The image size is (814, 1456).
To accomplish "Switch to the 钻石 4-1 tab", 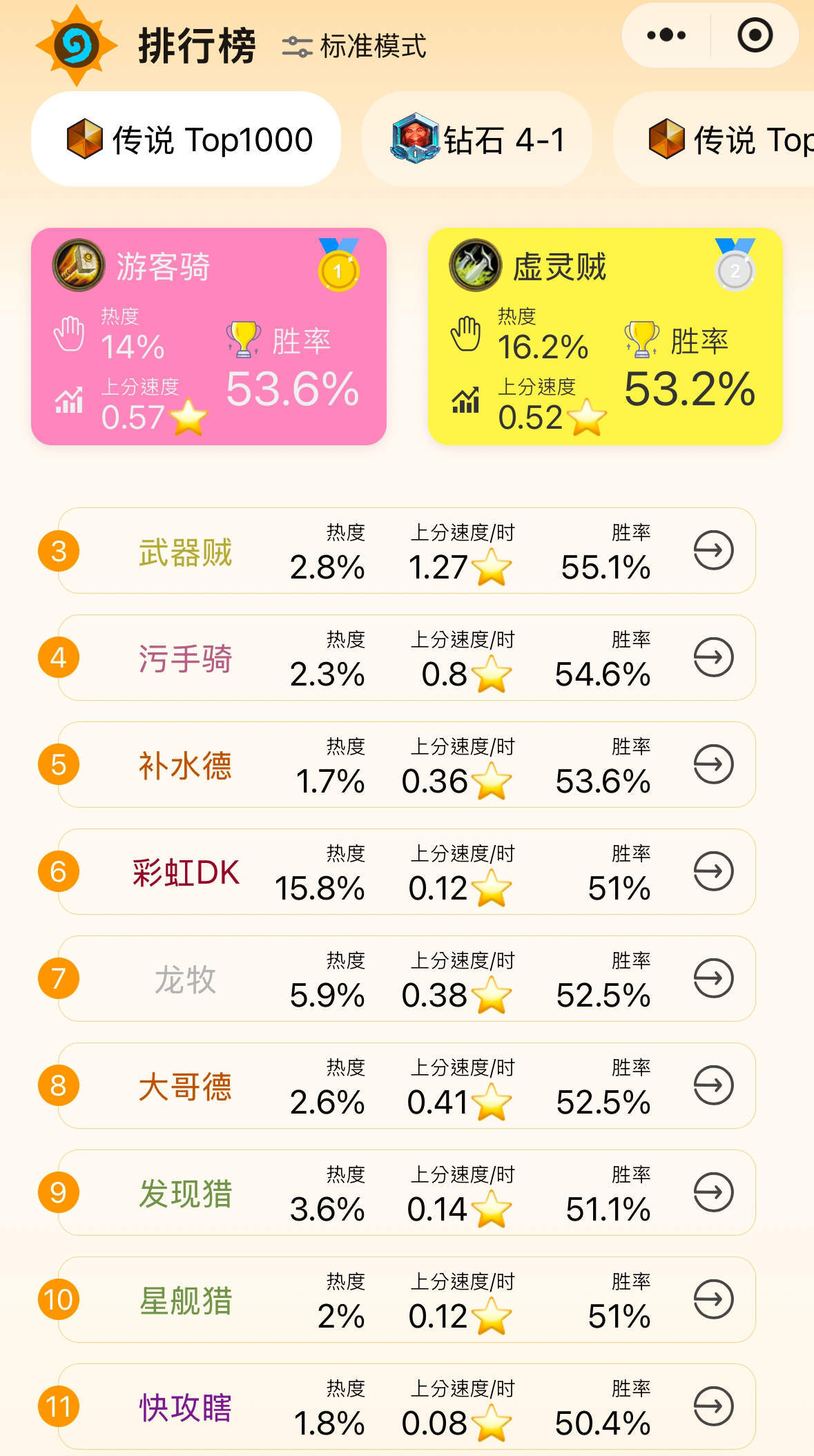I will click(x=477, y=139).
